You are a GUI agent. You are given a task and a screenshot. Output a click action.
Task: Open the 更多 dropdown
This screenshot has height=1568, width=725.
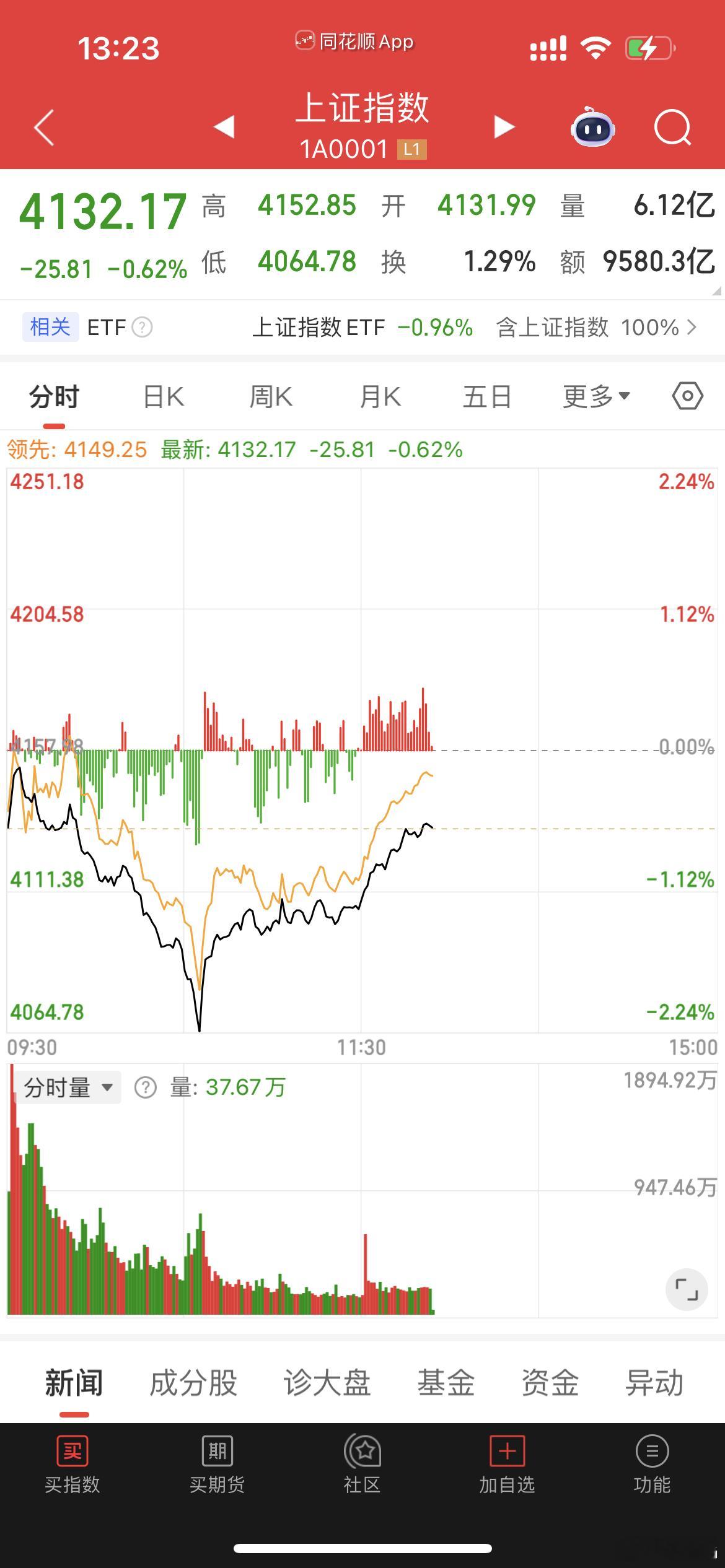click(x=595, y=395)
